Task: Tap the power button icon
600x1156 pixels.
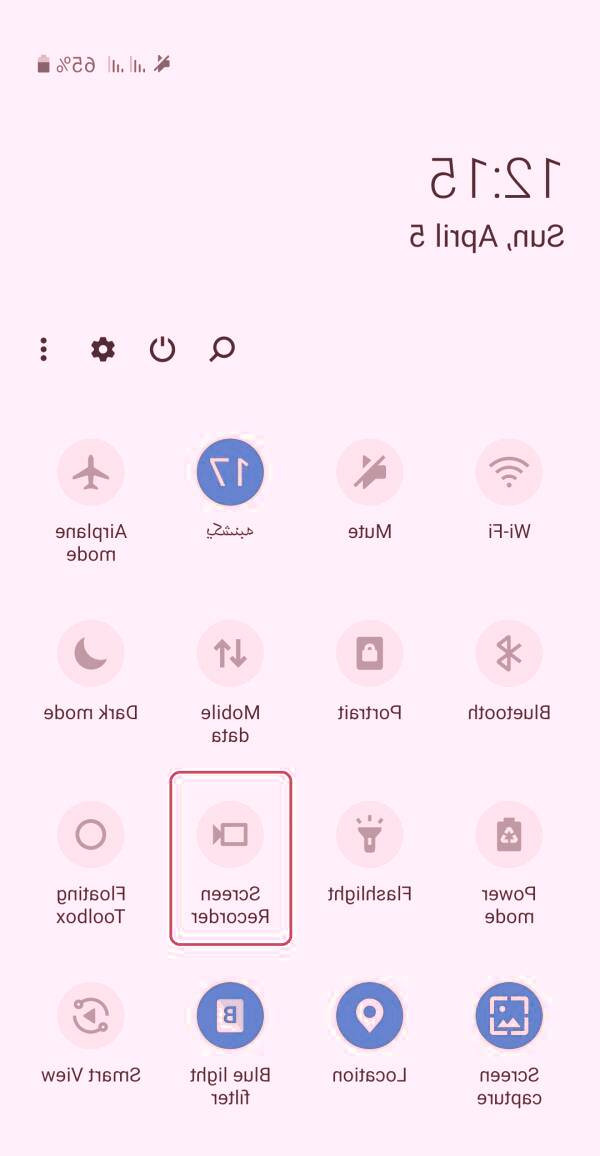Action: (x=162, y=349)
